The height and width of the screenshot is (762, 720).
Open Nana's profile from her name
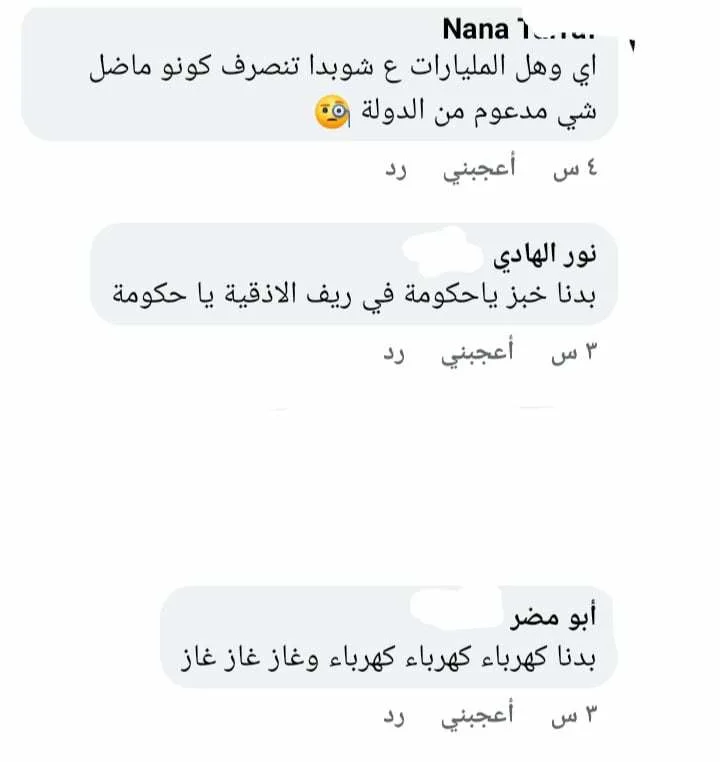coord(519,29)
